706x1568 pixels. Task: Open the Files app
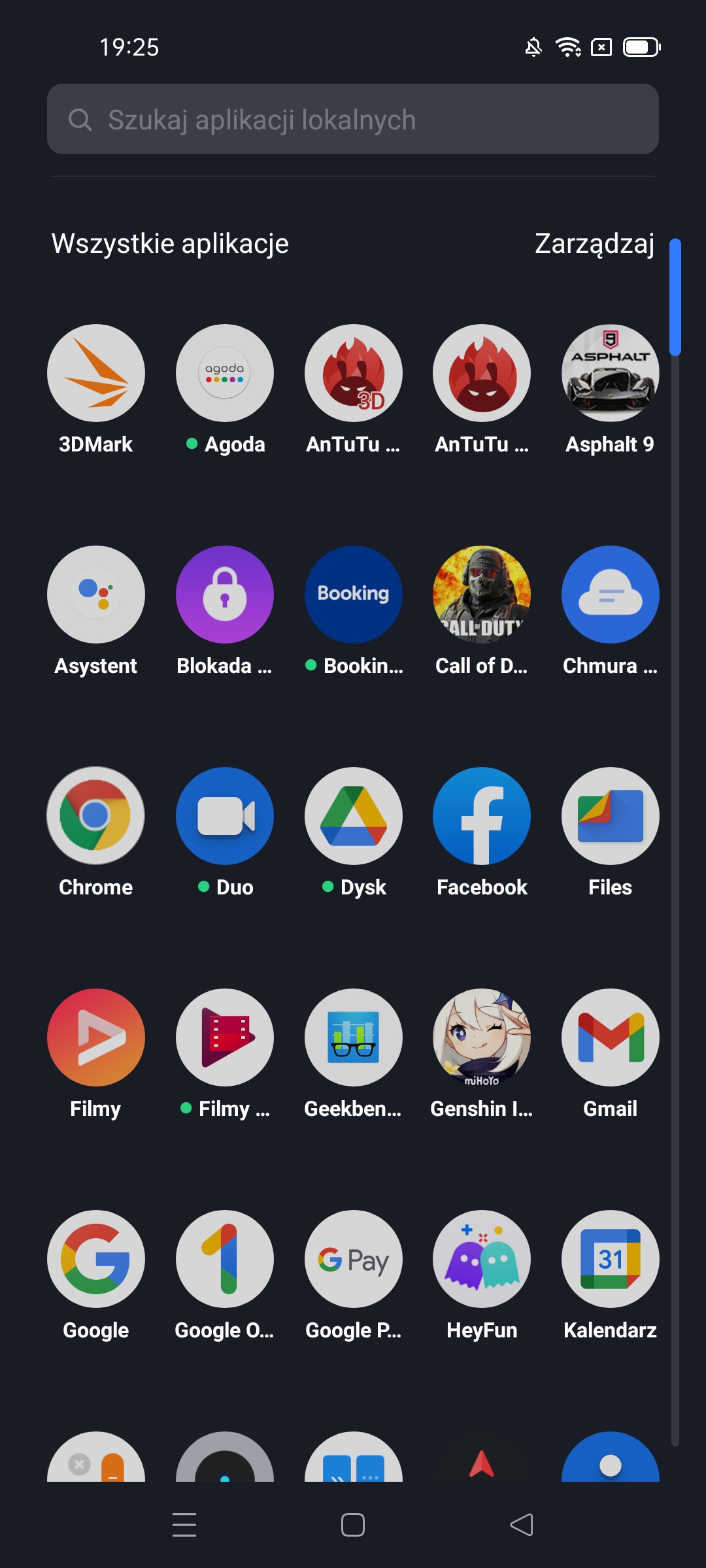[610, 816]
